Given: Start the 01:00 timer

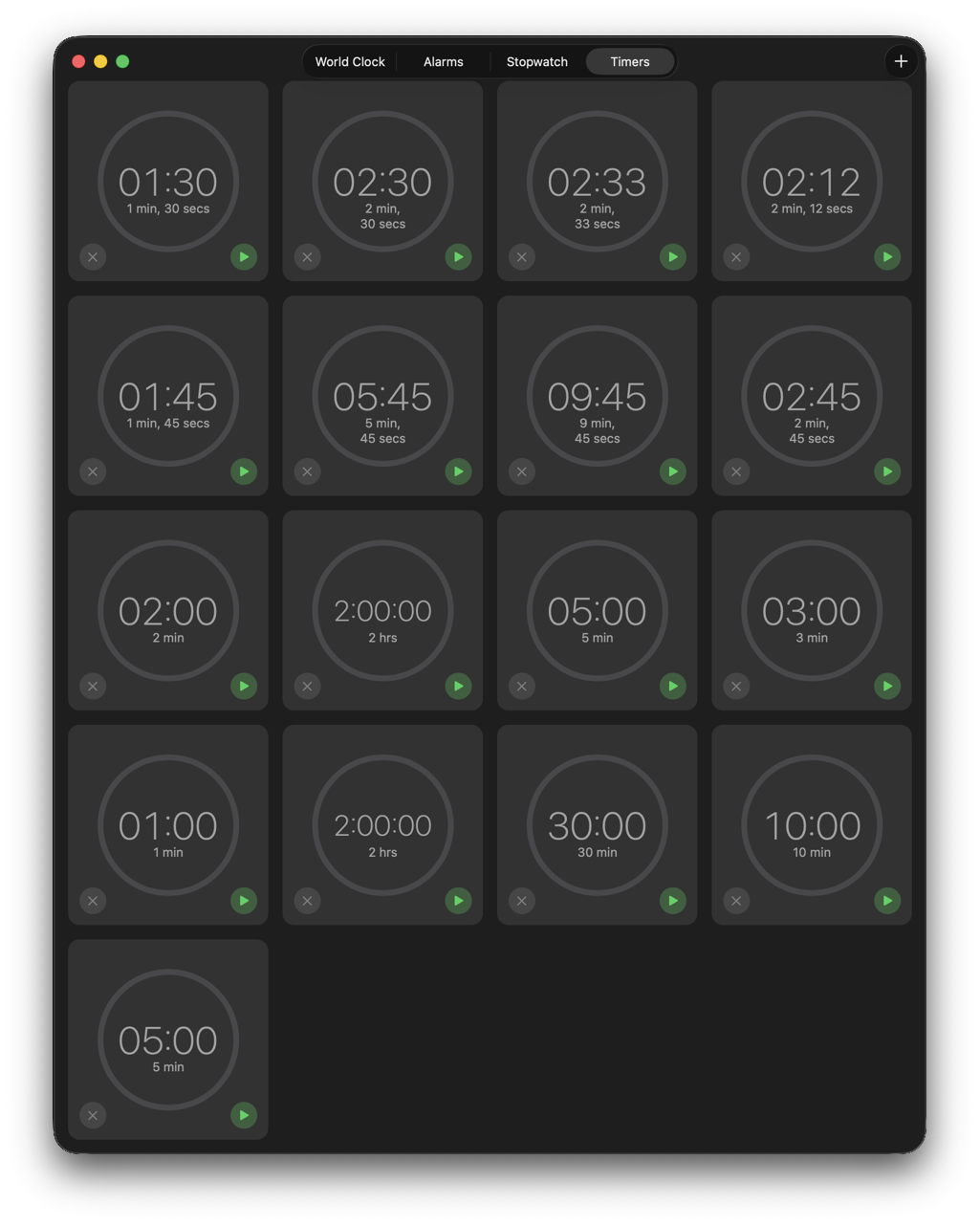Looking at the screenshot, I should pos(244,901).
